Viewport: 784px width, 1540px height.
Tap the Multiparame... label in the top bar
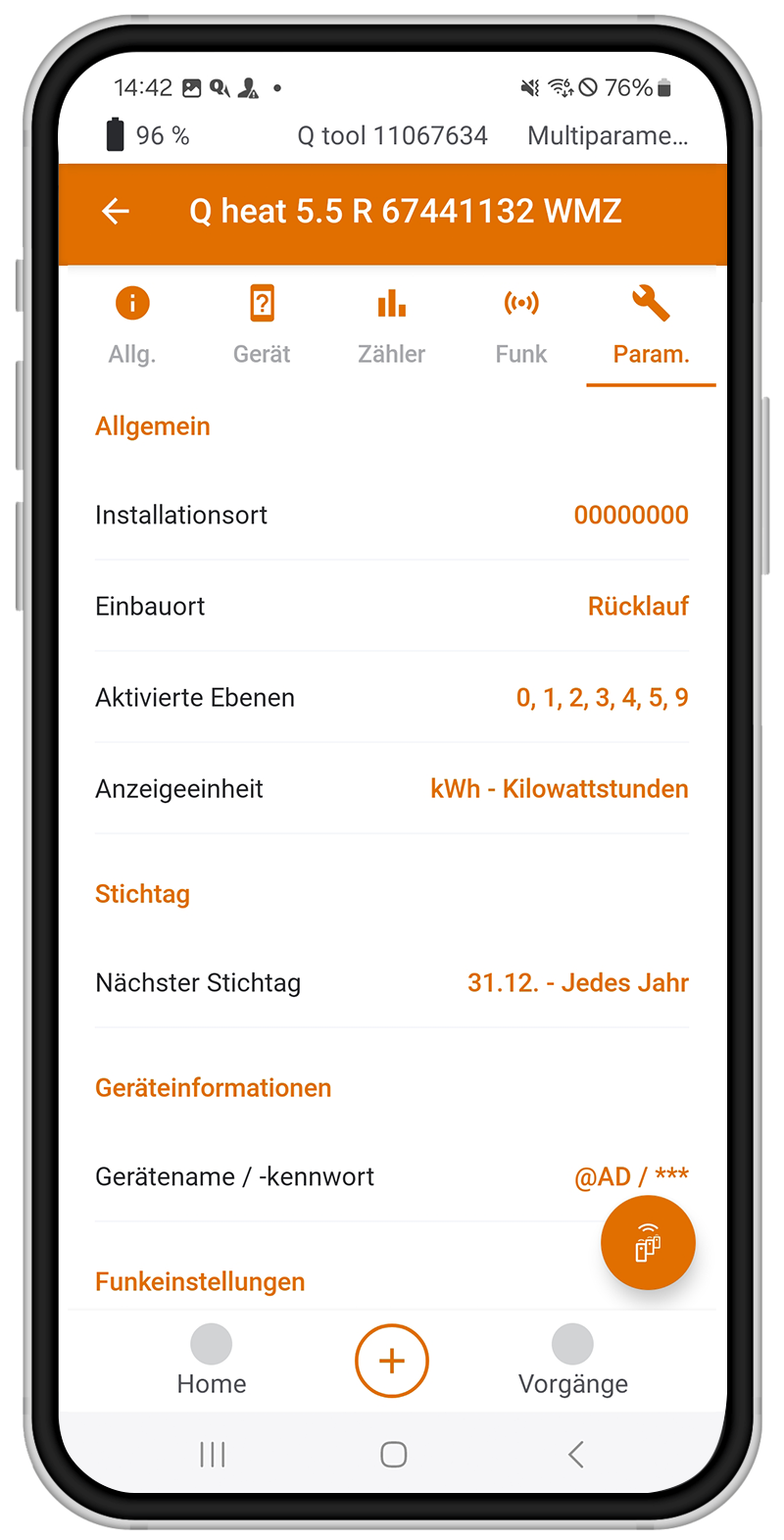(x=608, y=135)
